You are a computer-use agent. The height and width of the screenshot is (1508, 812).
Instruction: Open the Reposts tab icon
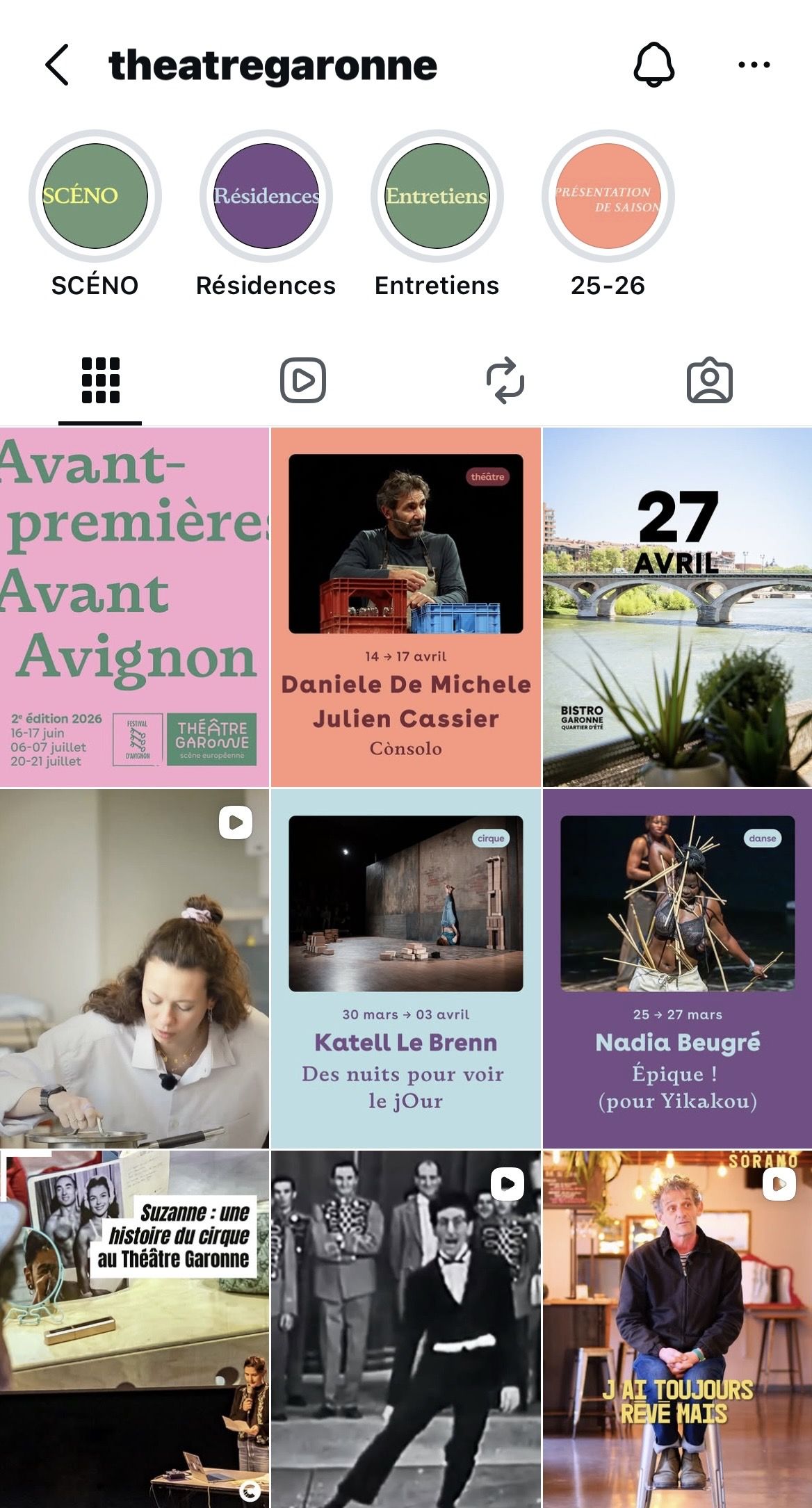click(x=507, y=380)
